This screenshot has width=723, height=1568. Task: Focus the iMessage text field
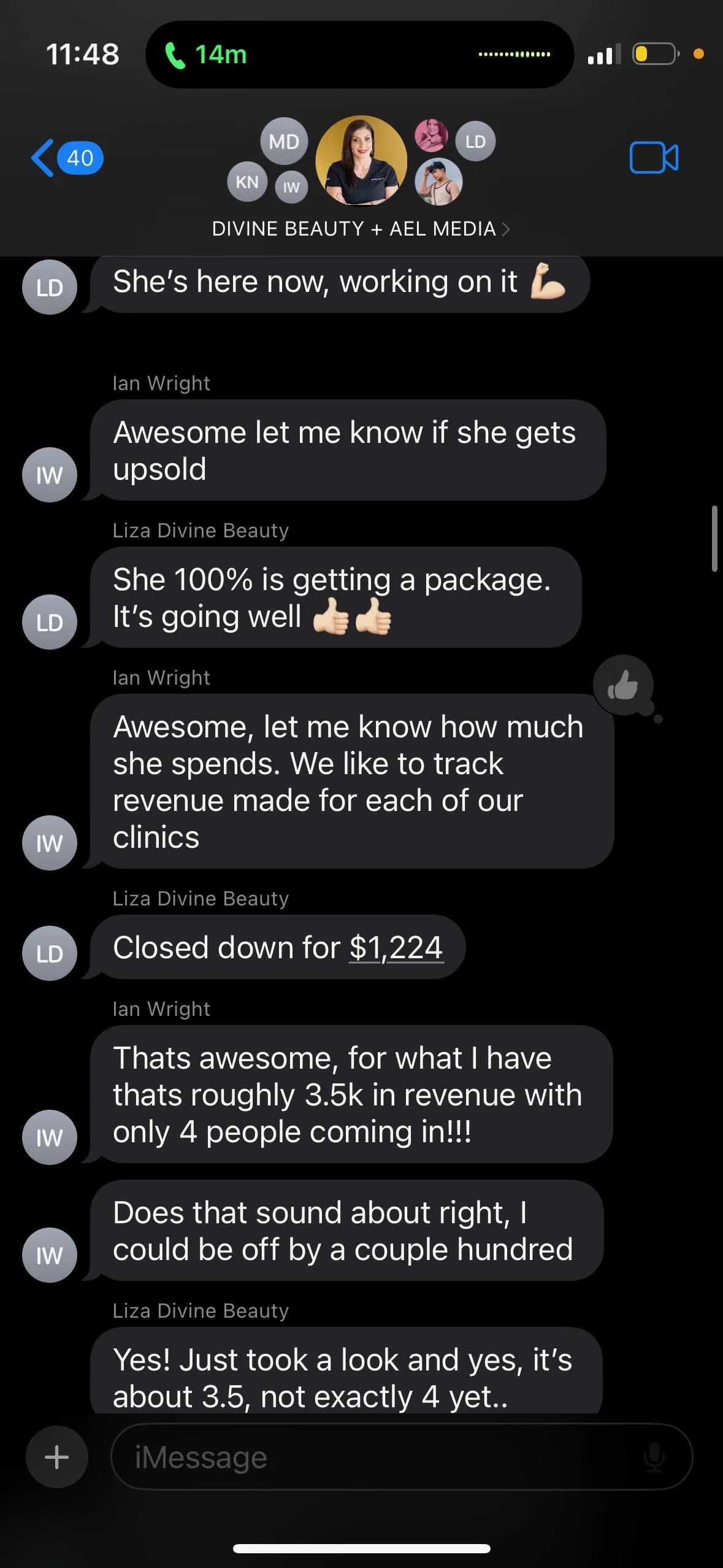[x=402, y=1456]
